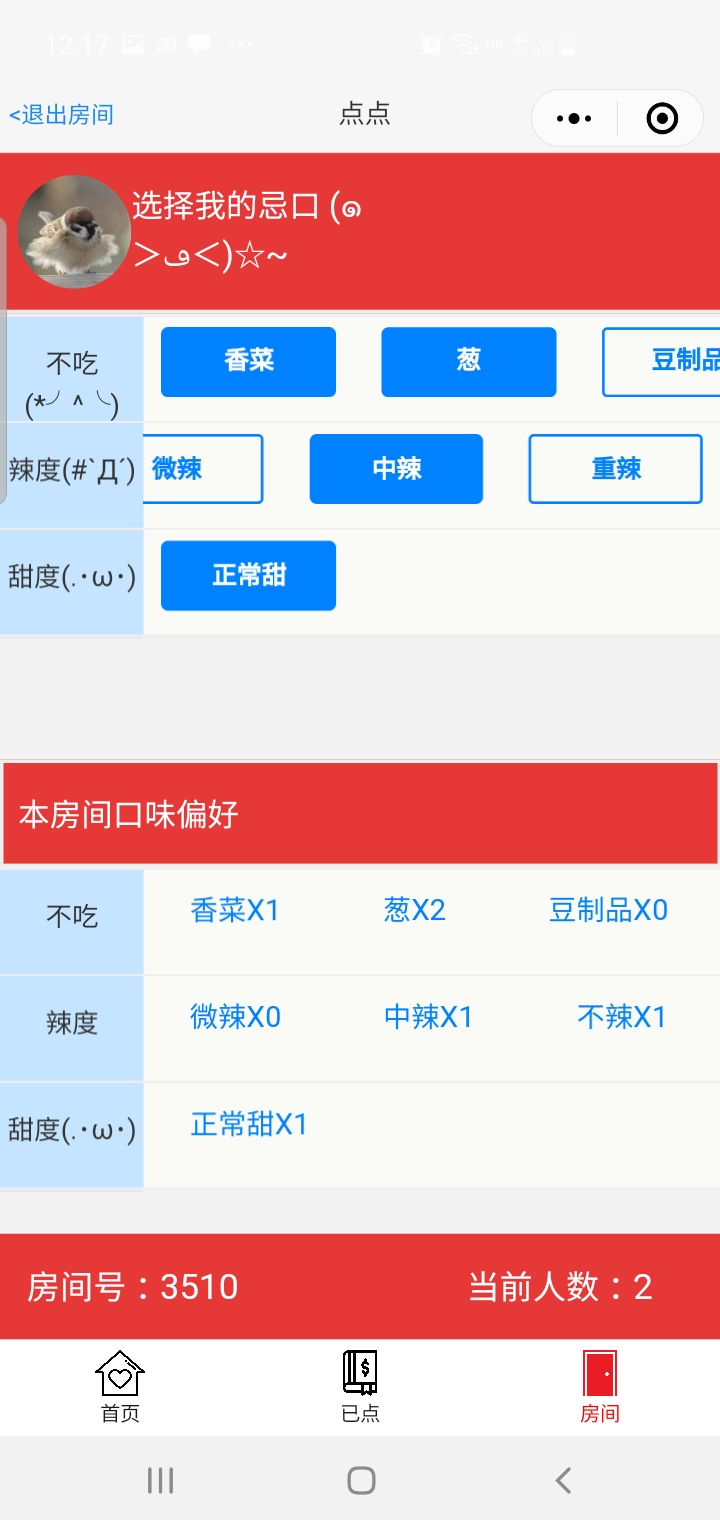The width and height of the screenshot is (720, 1520).
Task: Select 中辣 spice level
Action: pyautogui.click(x=396, y=468)
